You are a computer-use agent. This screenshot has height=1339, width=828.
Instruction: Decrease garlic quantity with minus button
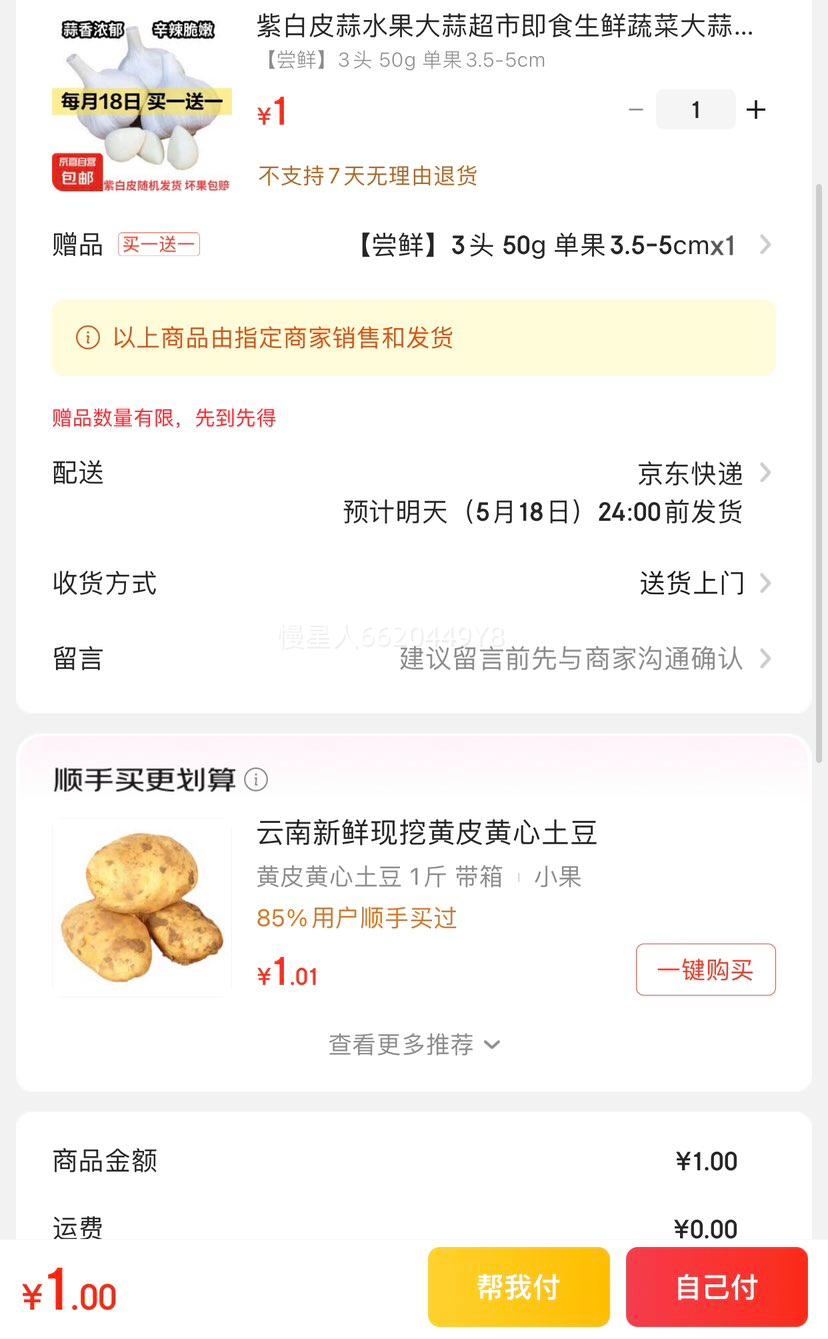coord(636,110)
